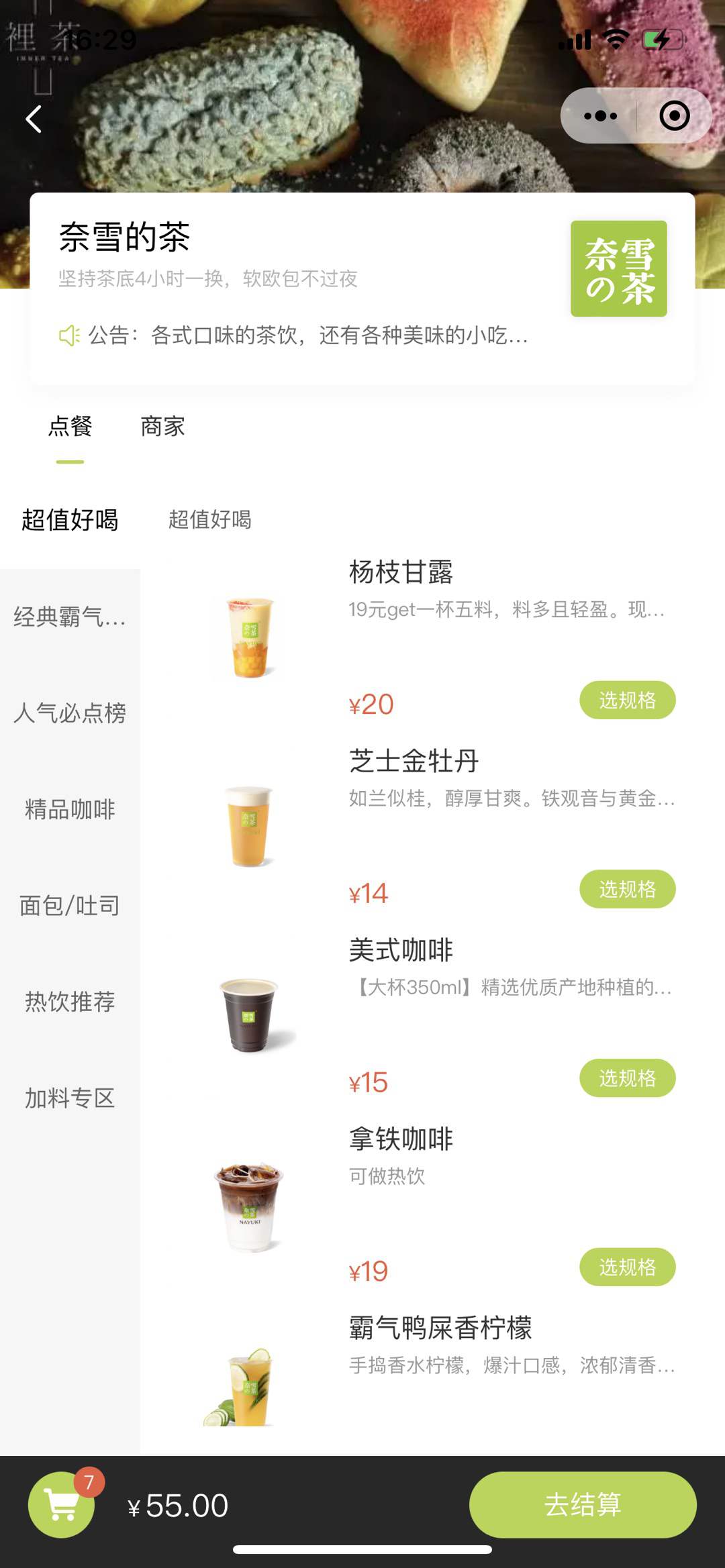Switch to the 商家 tab
This screenshot has width=725, height=1568.
click(x=162, y=427)
